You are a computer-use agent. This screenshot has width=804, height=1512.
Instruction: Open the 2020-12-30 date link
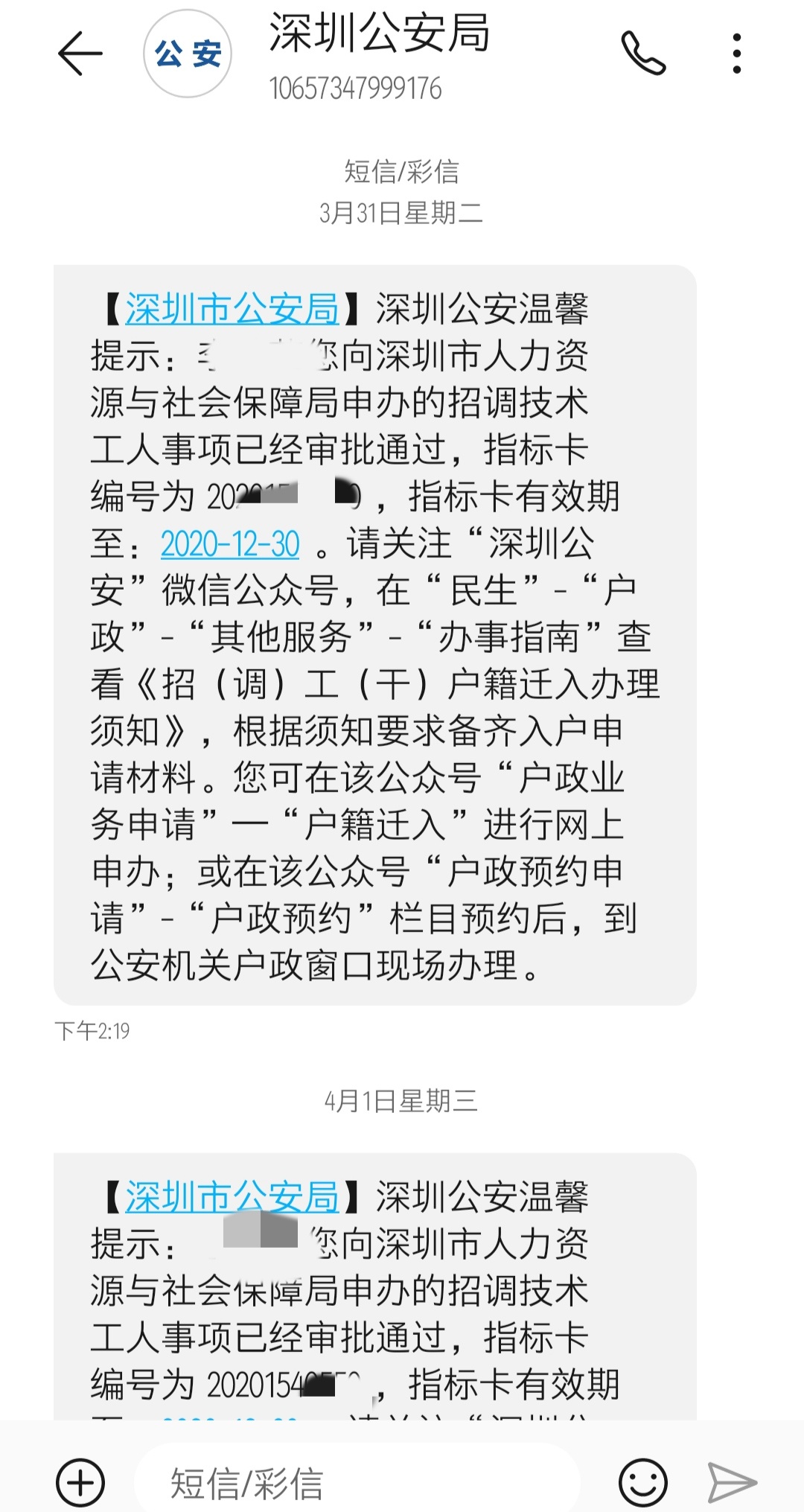coord(230,543)
